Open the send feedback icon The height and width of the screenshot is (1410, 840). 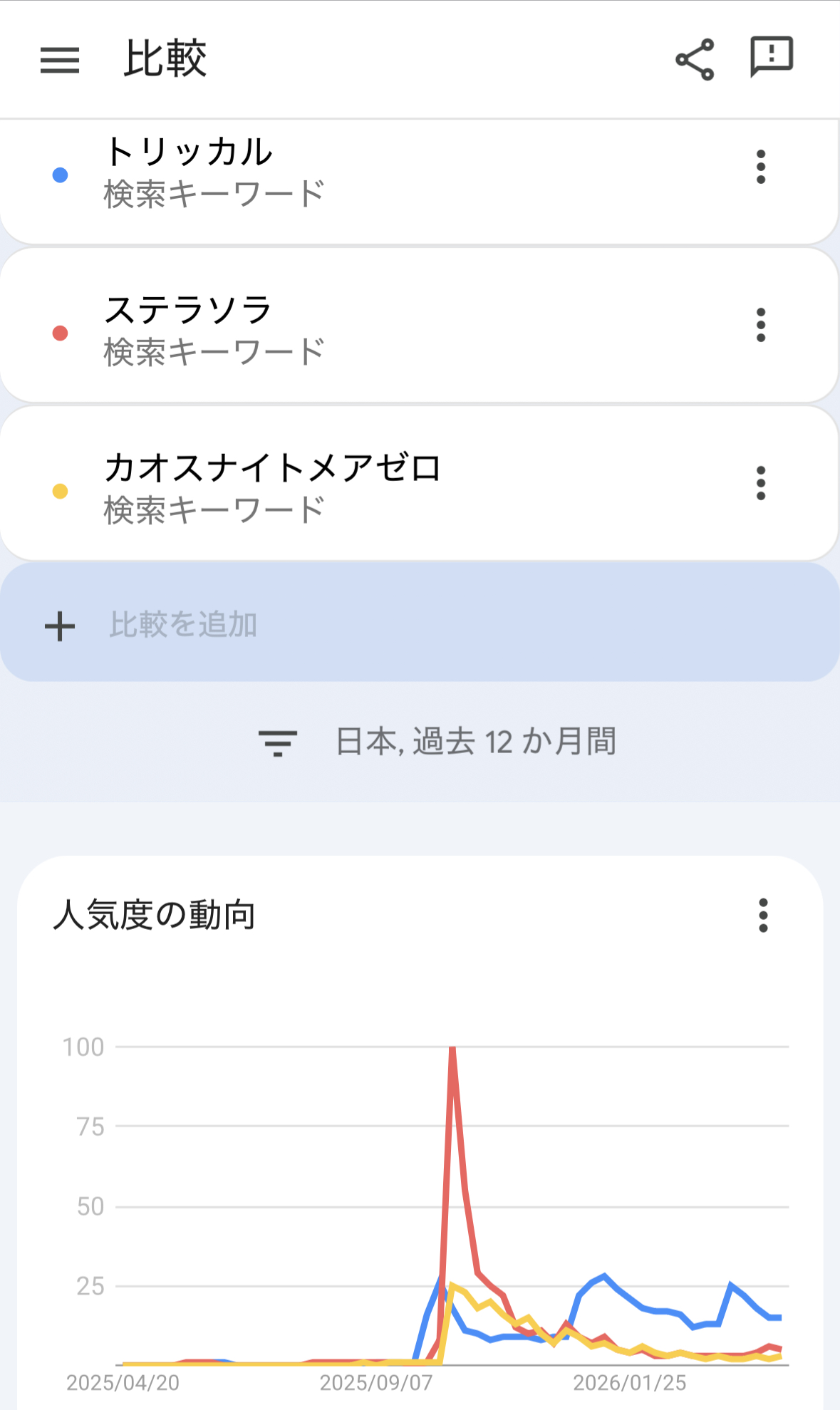[x=771, y=57]
